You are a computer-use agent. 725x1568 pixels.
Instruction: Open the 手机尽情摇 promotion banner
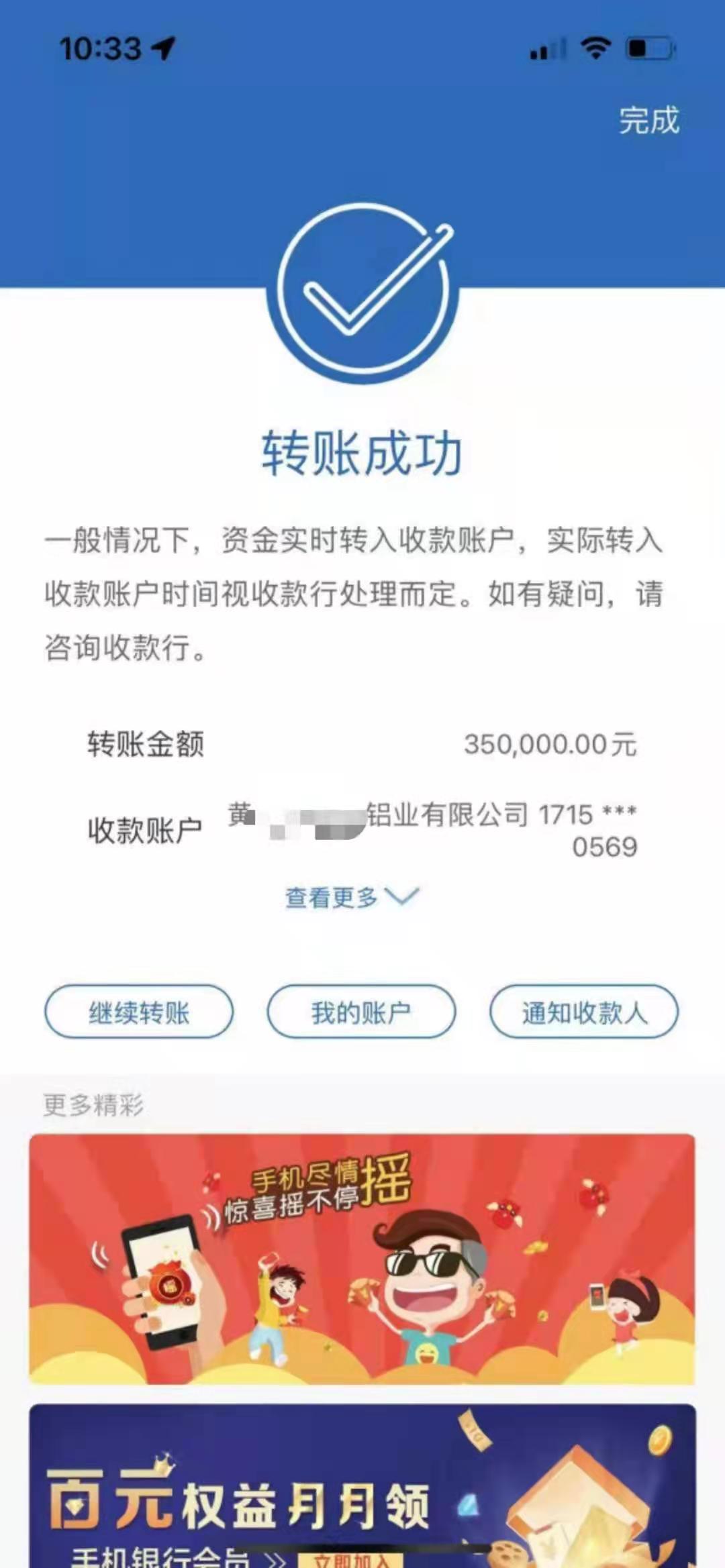pos(362,1259)
